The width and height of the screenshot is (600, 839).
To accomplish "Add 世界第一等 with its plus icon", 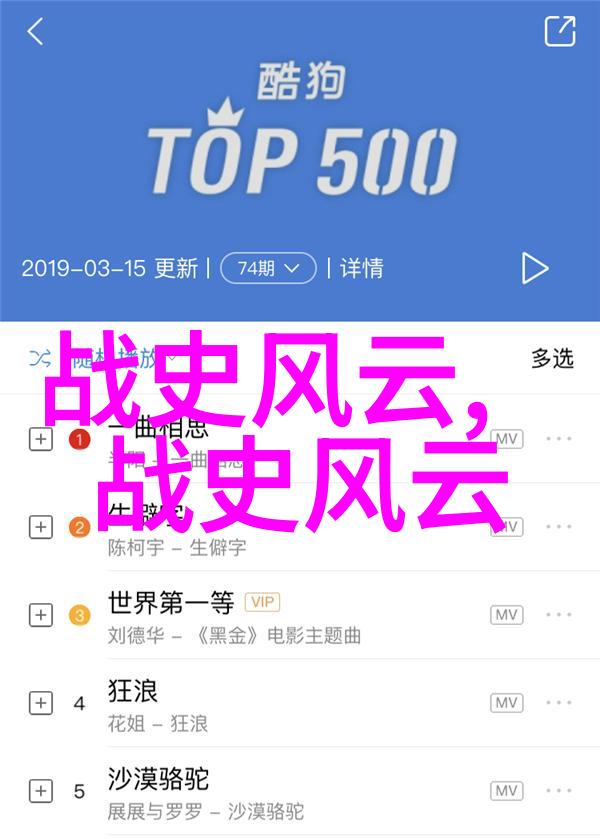I will [40, 615].
